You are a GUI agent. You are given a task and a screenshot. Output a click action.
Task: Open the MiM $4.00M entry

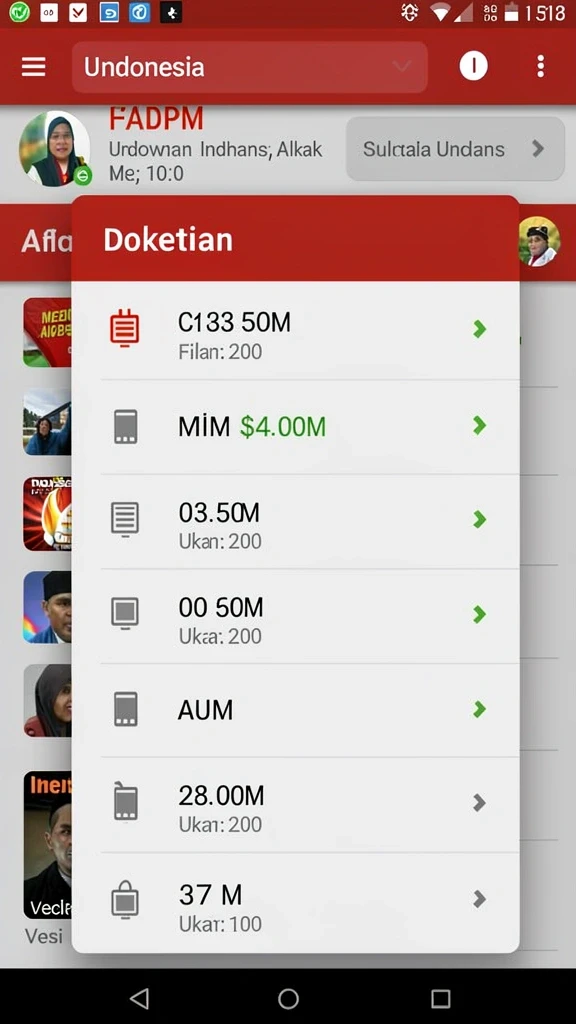tap(296, 427)
